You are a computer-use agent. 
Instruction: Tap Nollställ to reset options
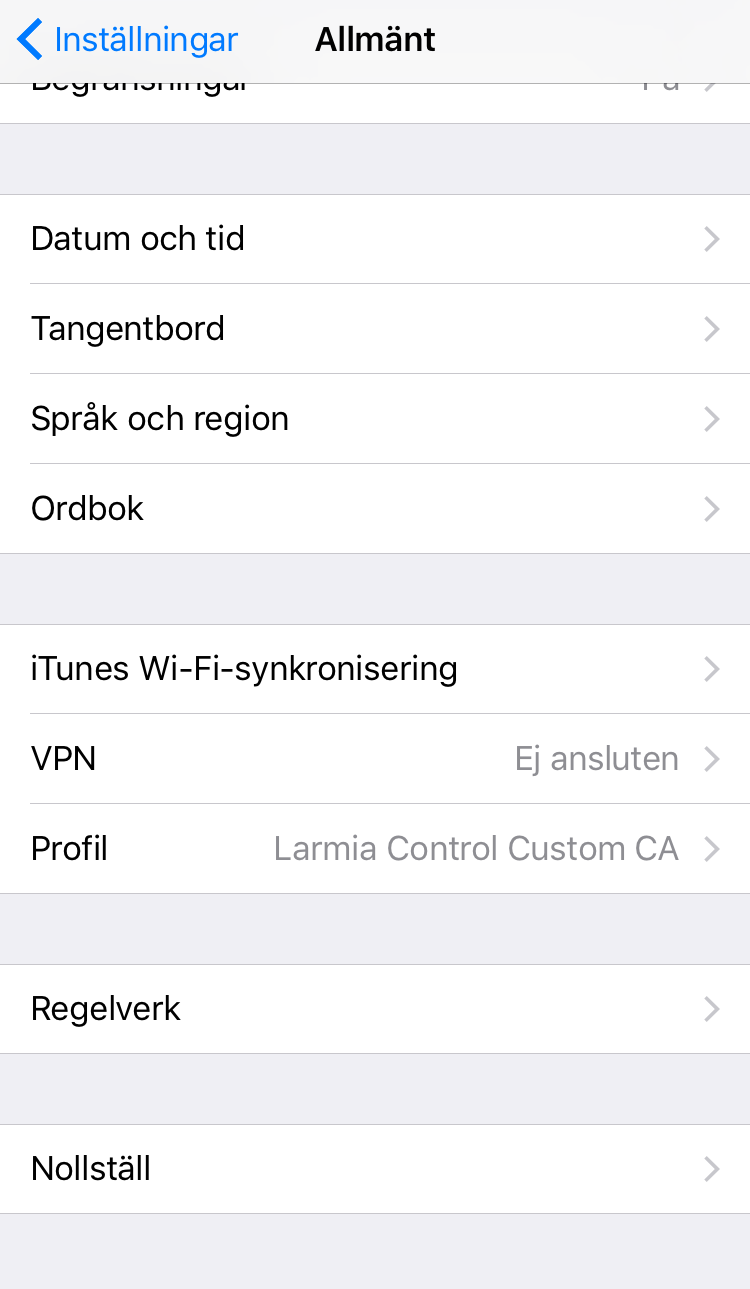tap(375, 1169)
